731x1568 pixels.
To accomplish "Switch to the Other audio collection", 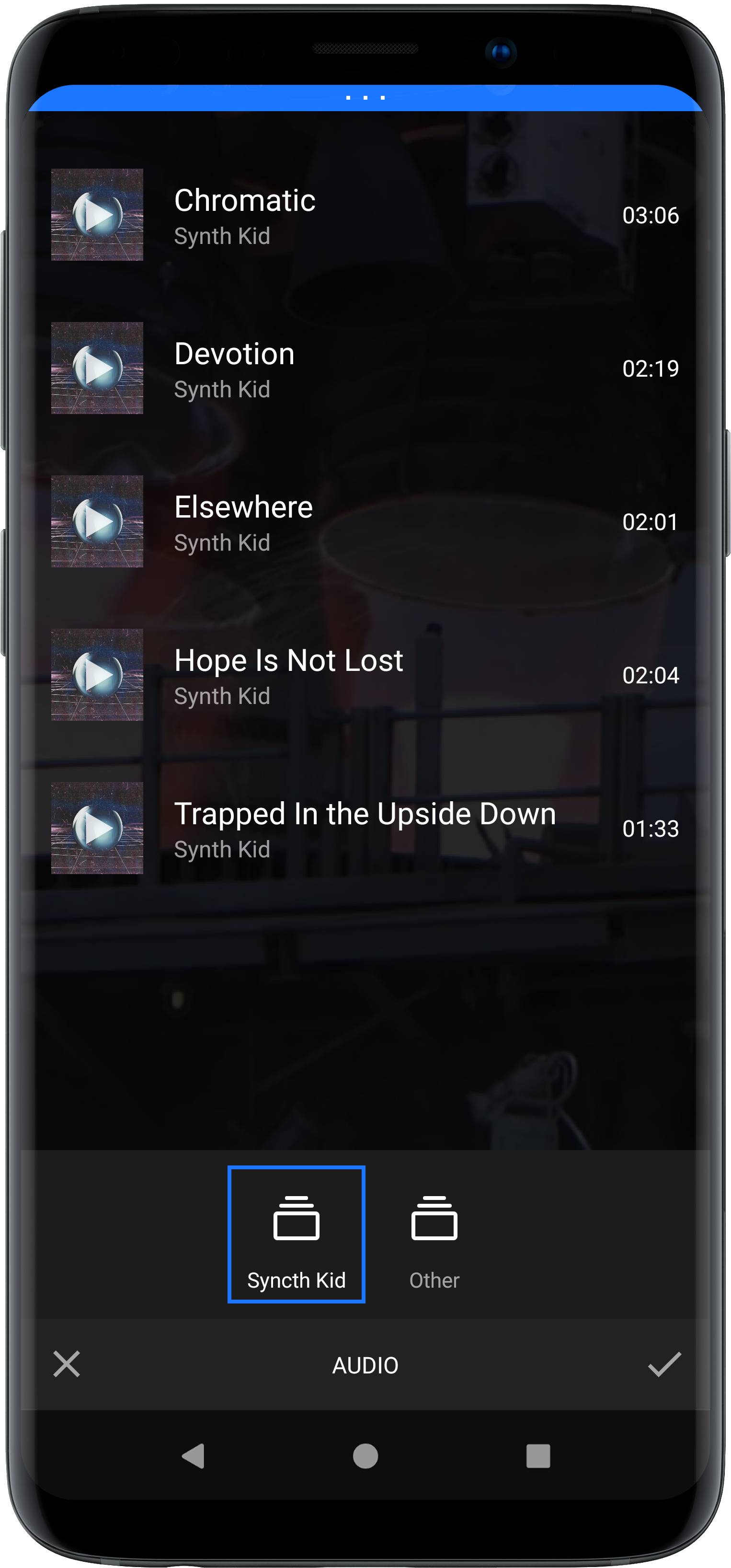I will [434, 1234].
